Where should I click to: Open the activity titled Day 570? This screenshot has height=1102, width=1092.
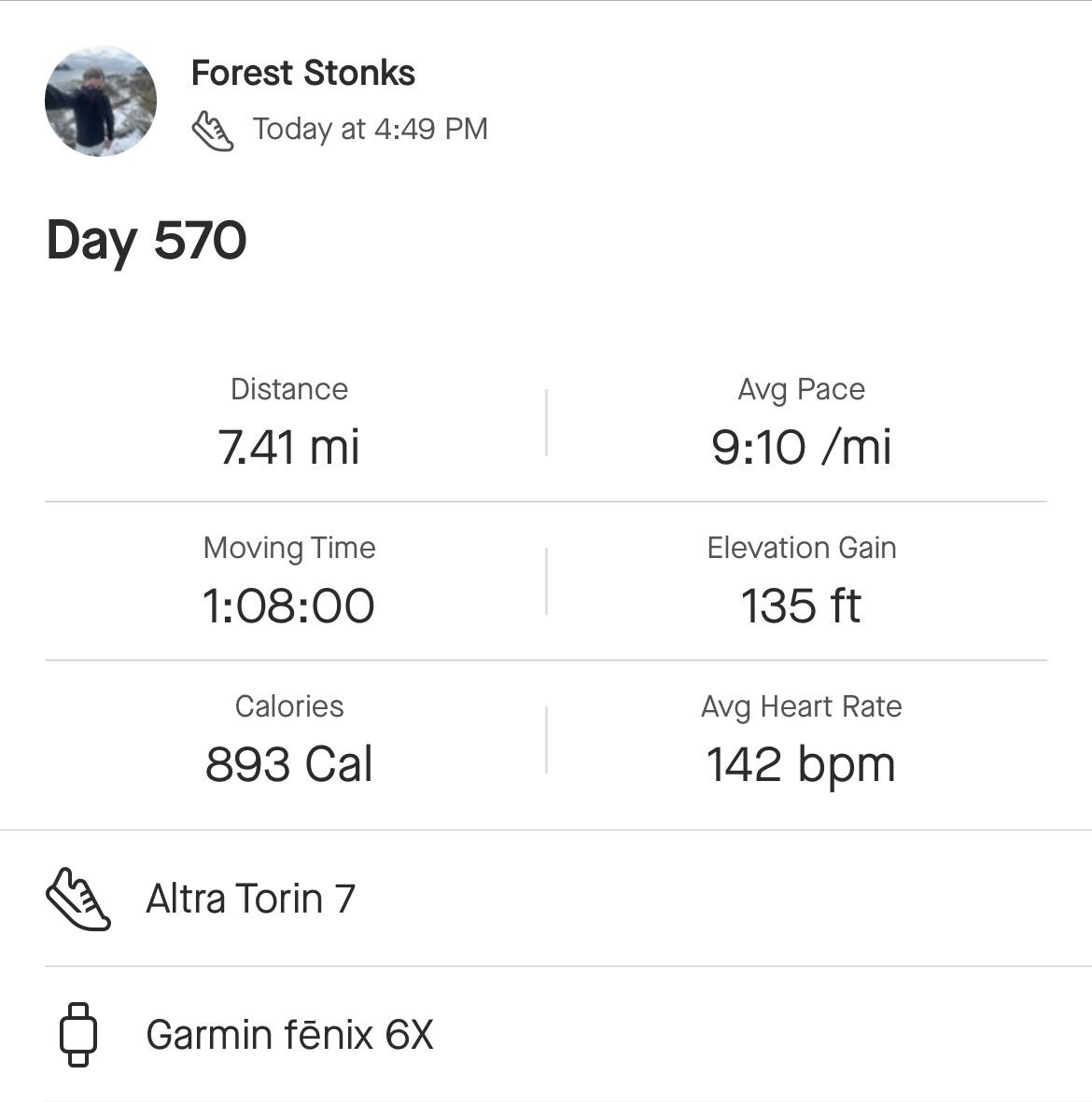146,242
